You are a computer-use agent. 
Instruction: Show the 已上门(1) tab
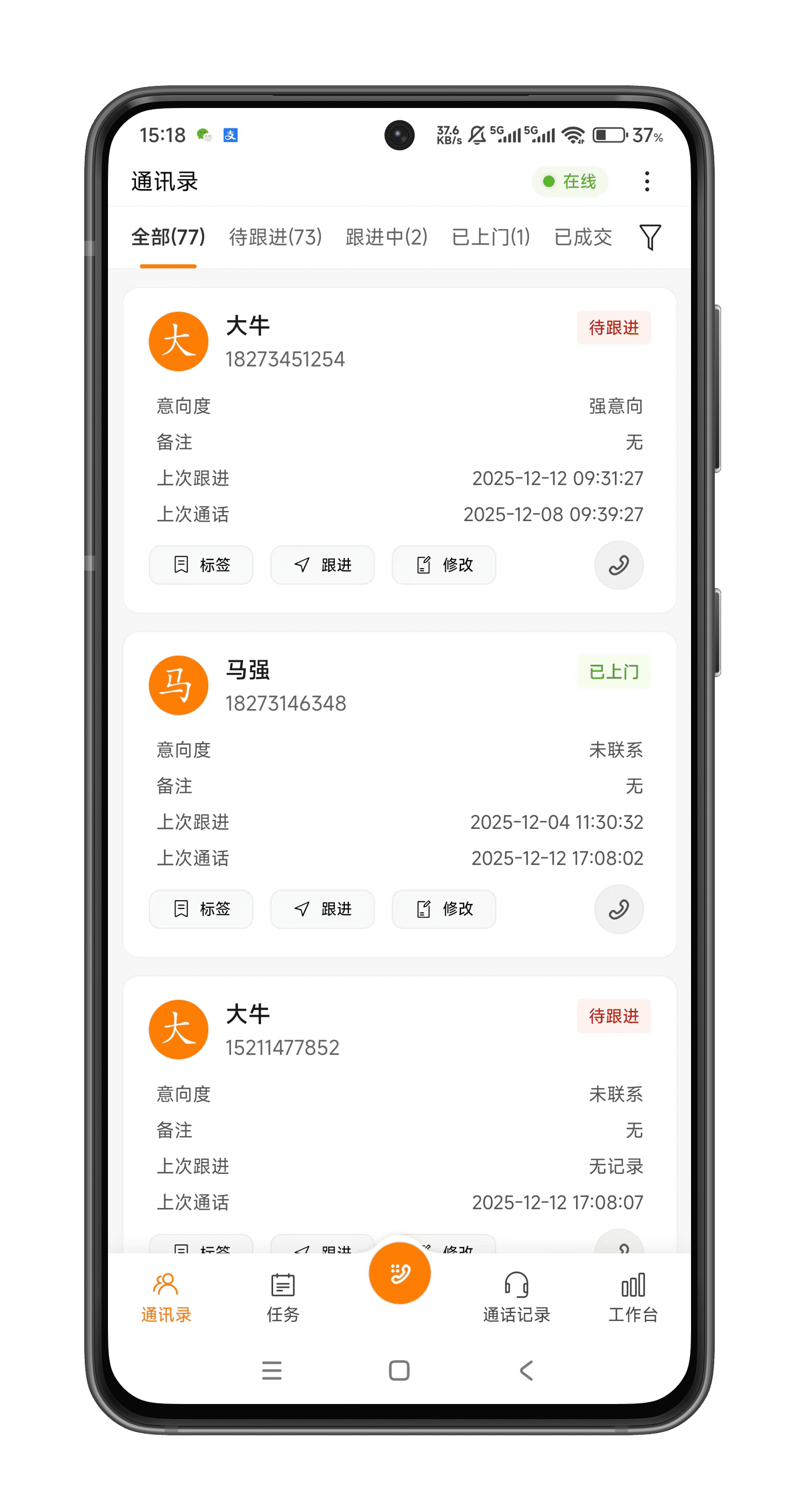(490, 237)
